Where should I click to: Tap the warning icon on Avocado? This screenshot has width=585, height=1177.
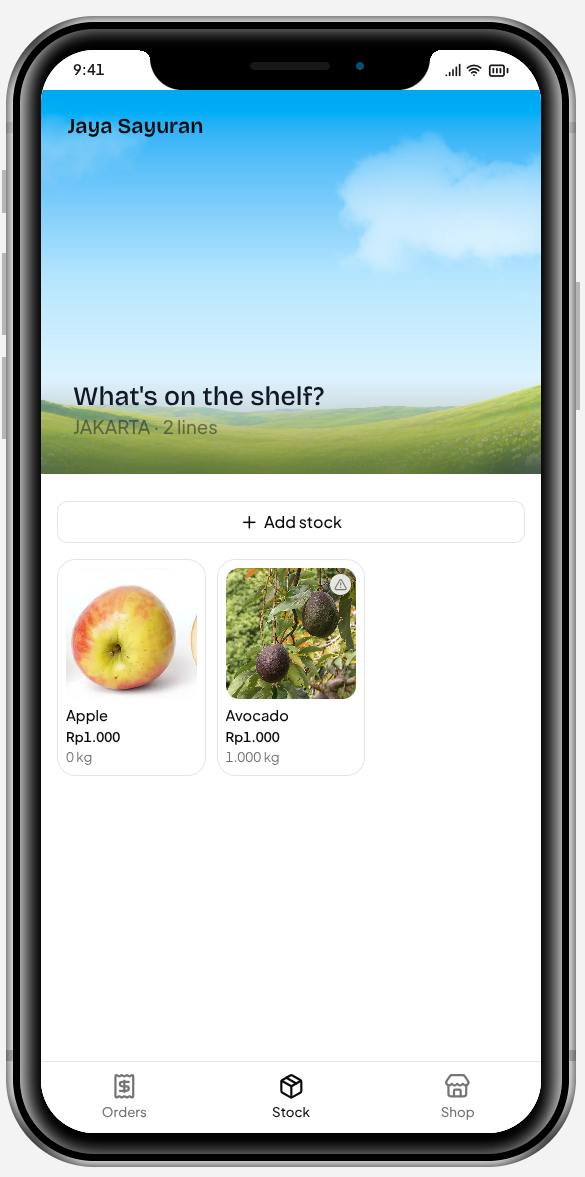pyautogui.click(x=340, y=584)
